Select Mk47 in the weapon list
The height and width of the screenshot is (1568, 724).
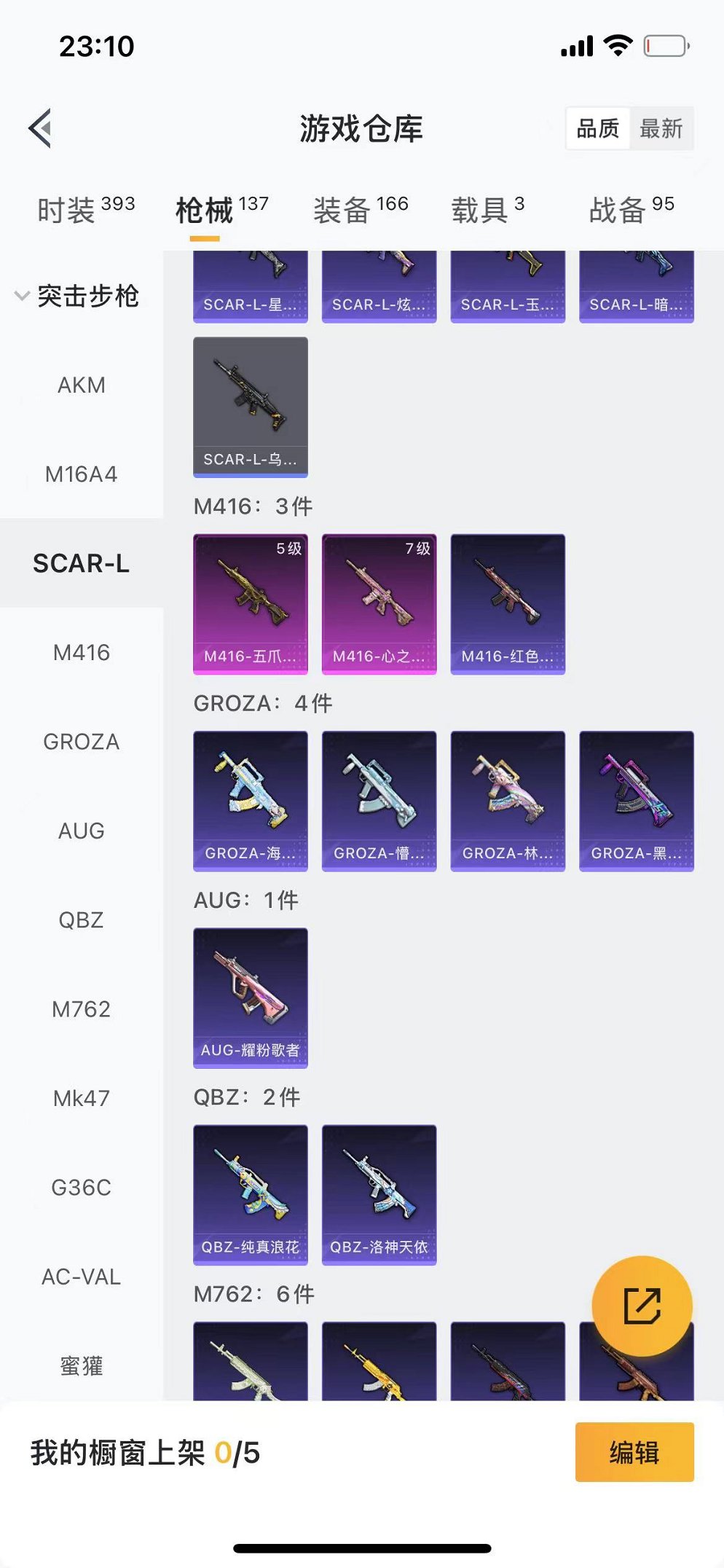(x=82, y=1098)
